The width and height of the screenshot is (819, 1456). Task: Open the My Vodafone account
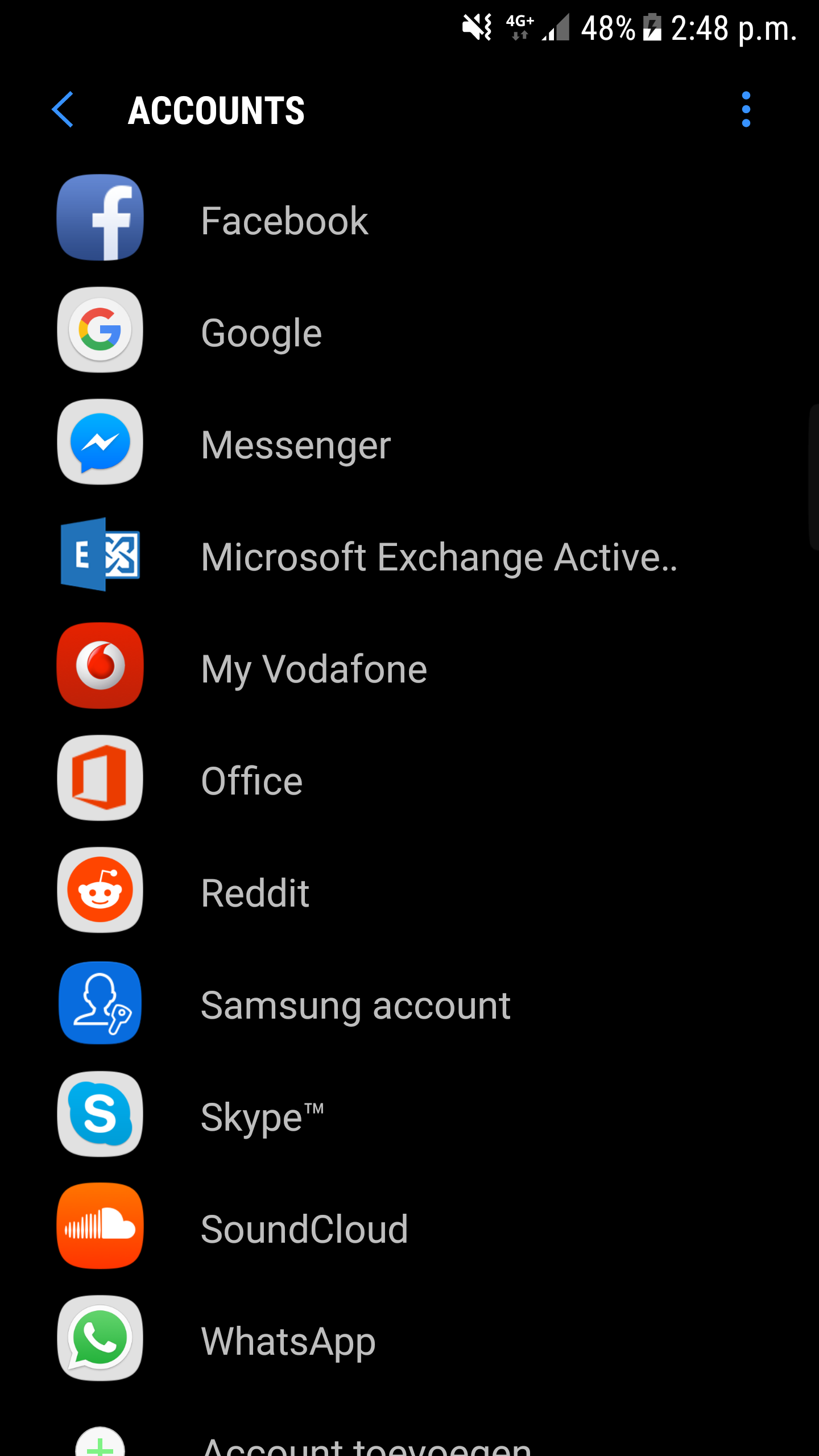tap(409, 667)
